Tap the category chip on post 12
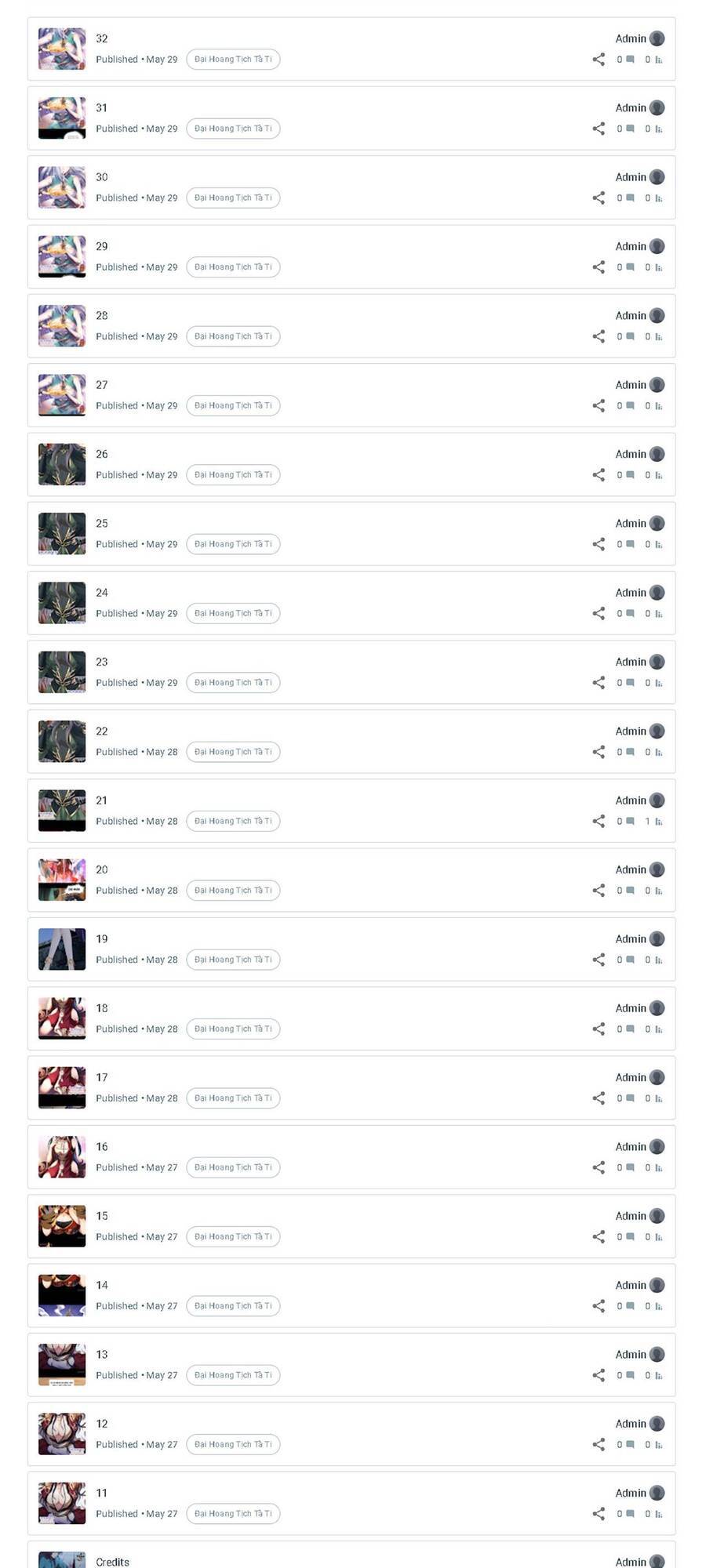Viewport: 706px width, 1568px height. click(x=233, y=1444)
